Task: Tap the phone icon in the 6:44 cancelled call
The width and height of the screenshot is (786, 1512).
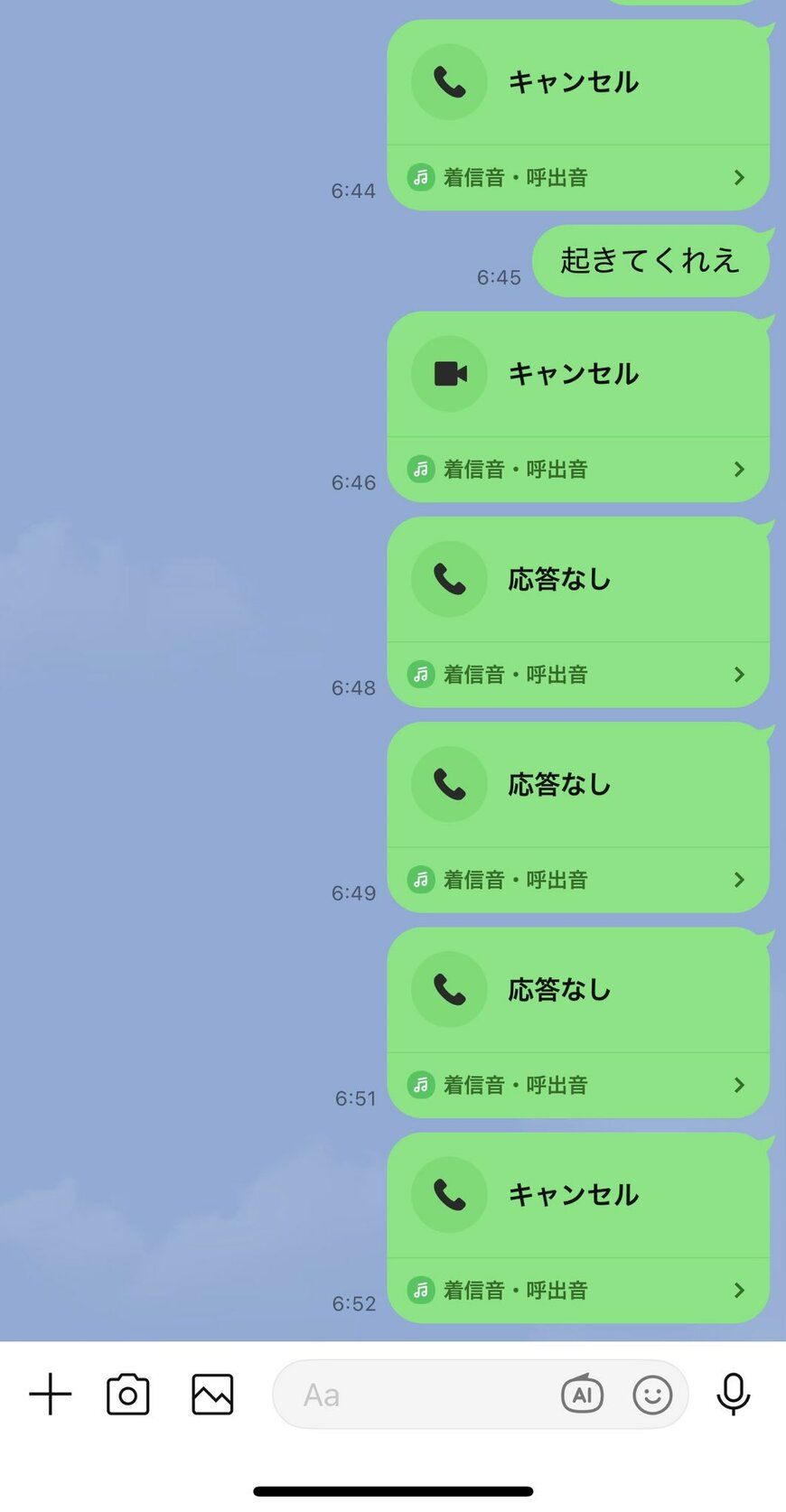Action: tap(449, 81)
